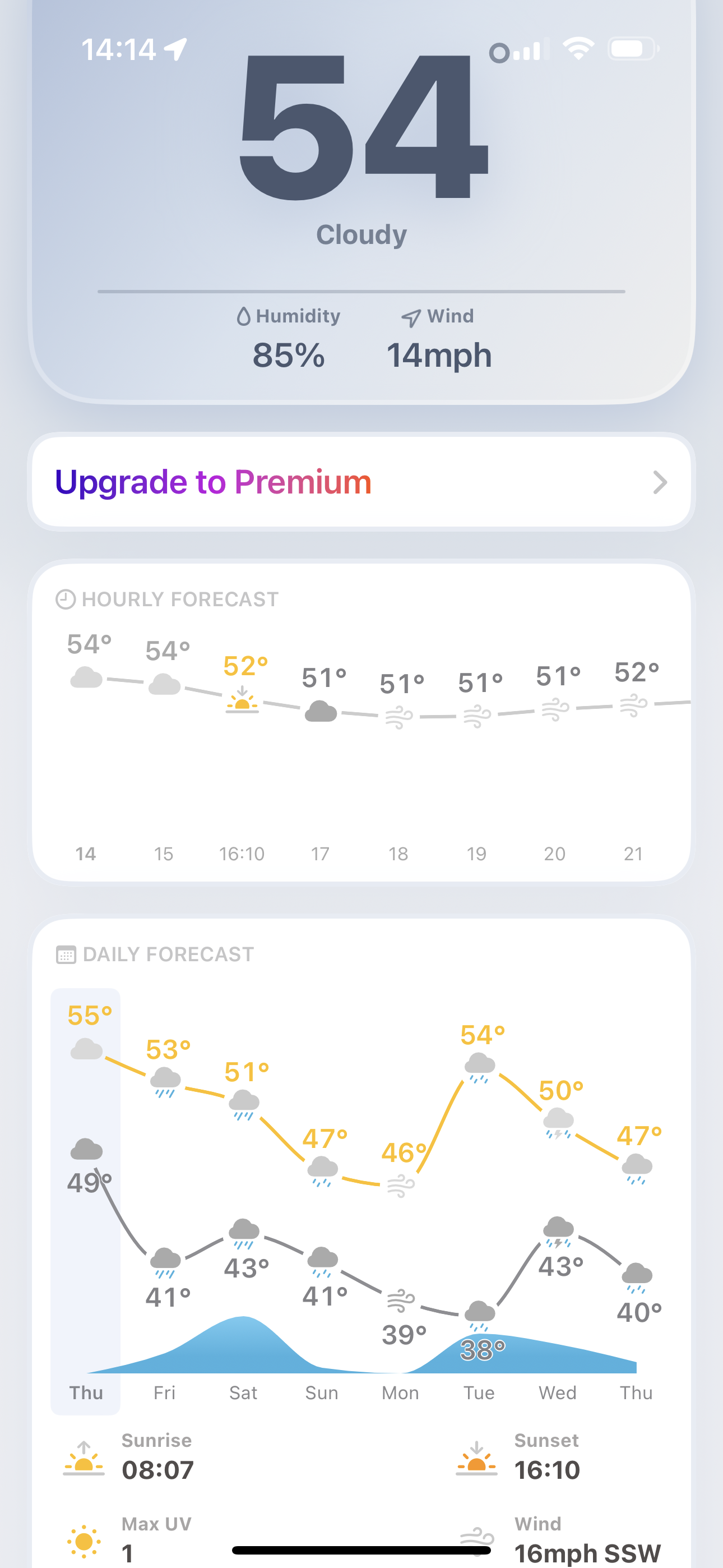Select Tue in the daily forecast

[479, 1201]
